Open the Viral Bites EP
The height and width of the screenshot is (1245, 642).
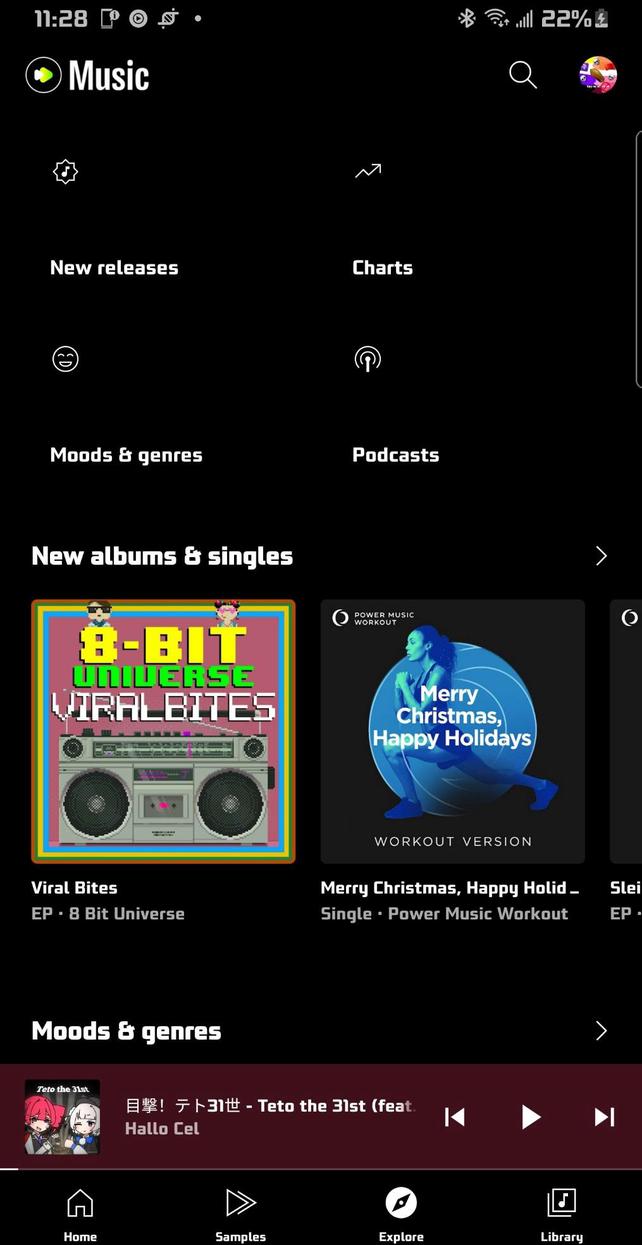(x=163, y=731)
